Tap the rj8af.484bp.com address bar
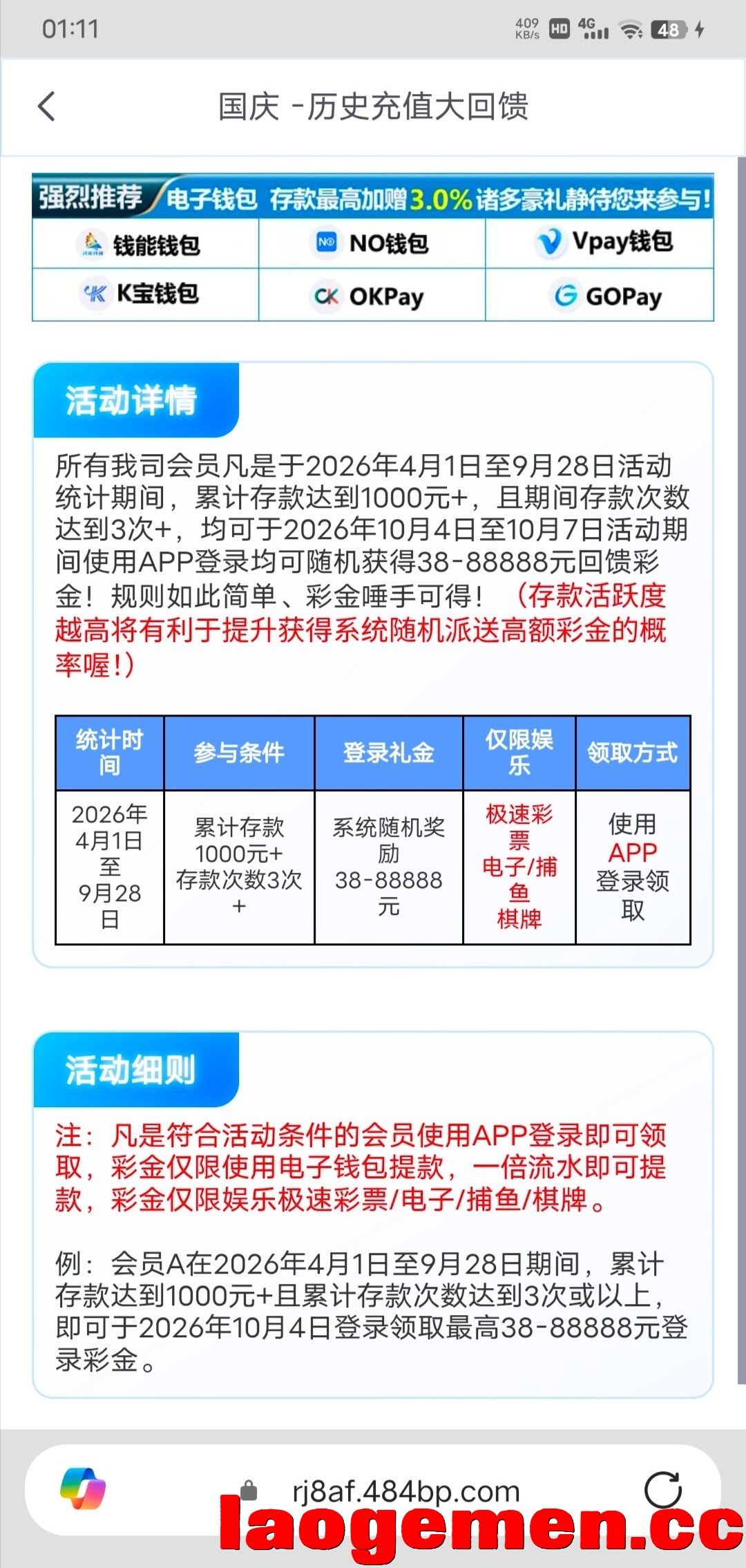This screenshot has height=1568, width=746. (373, 1490)
